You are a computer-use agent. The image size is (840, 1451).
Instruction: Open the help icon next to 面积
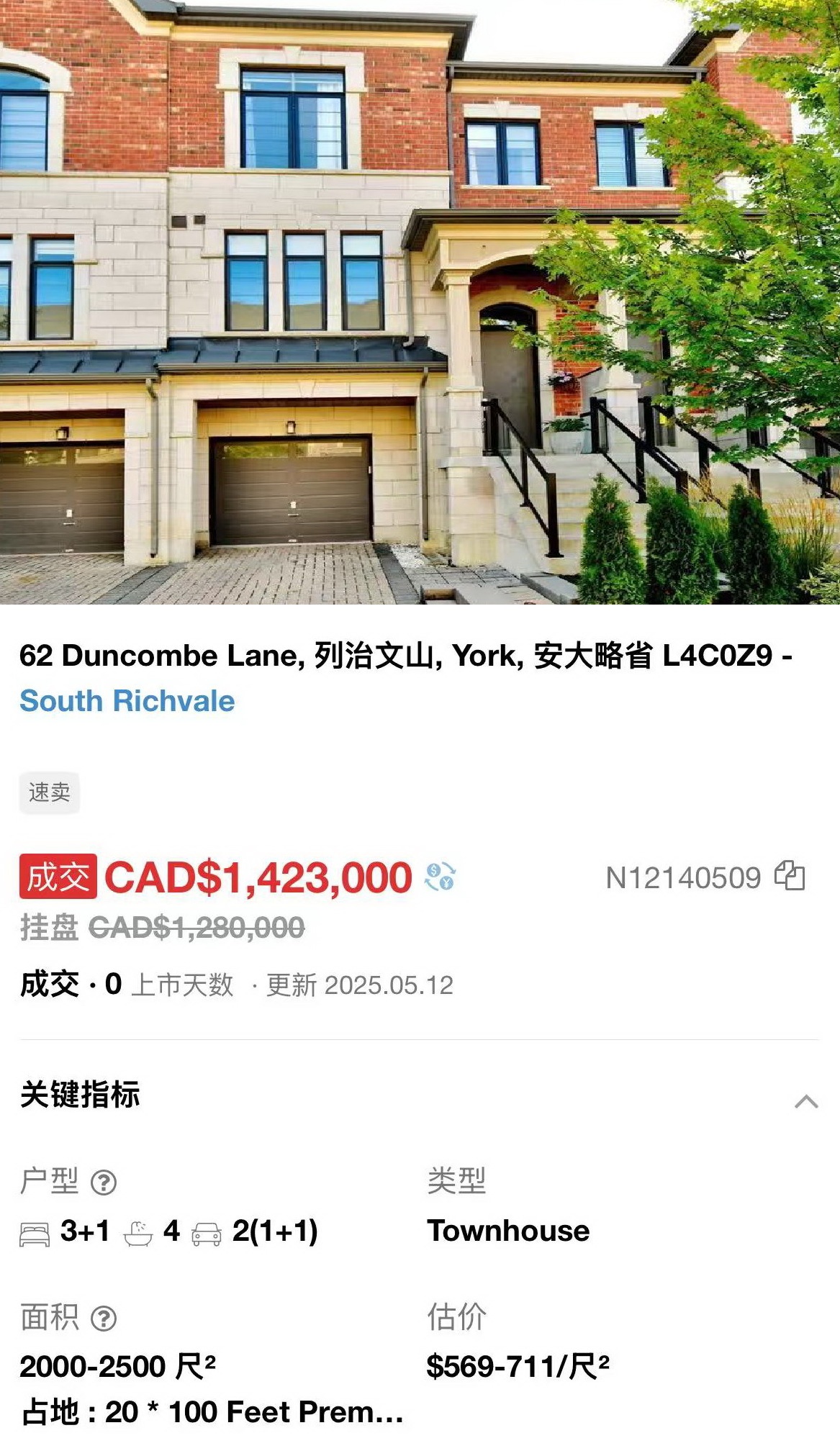[x=104, y=1319]
